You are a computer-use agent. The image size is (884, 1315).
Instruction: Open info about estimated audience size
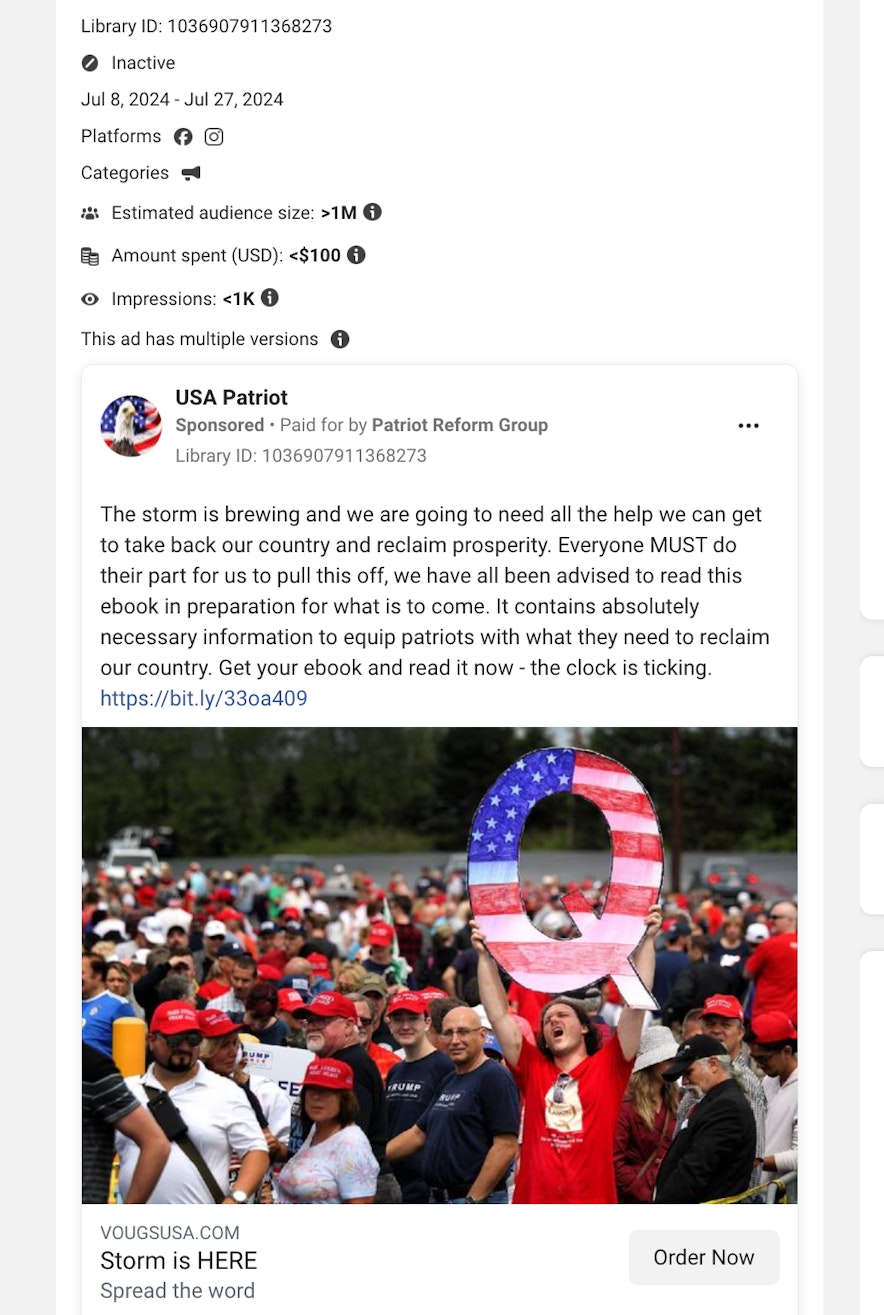[372, 212]
